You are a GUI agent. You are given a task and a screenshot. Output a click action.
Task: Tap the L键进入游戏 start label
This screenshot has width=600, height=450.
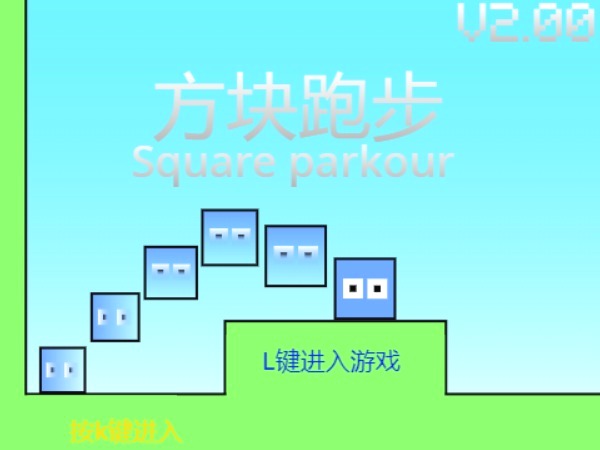pos(331,361)
